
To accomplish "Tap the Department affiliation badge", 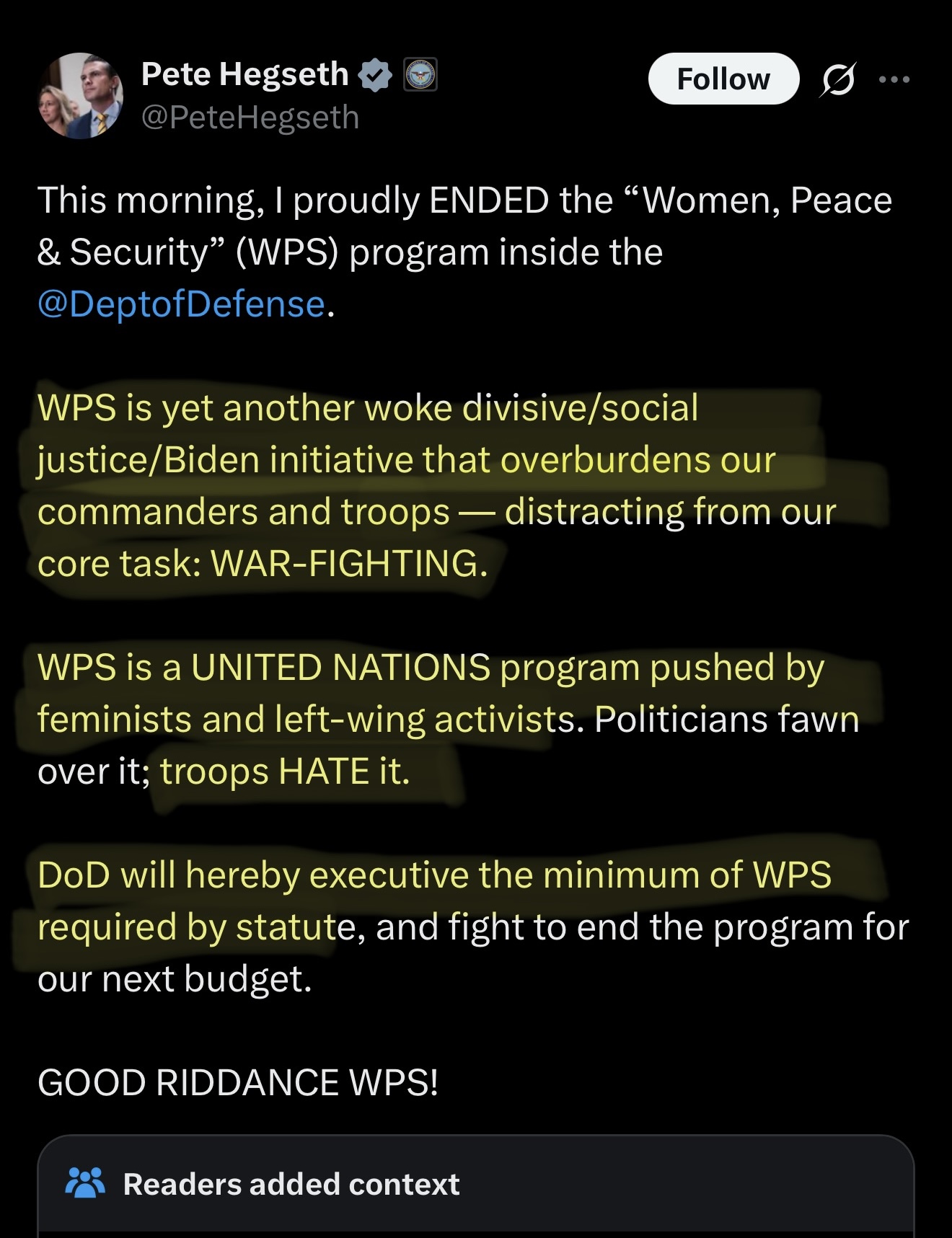I will coord(420,75).
